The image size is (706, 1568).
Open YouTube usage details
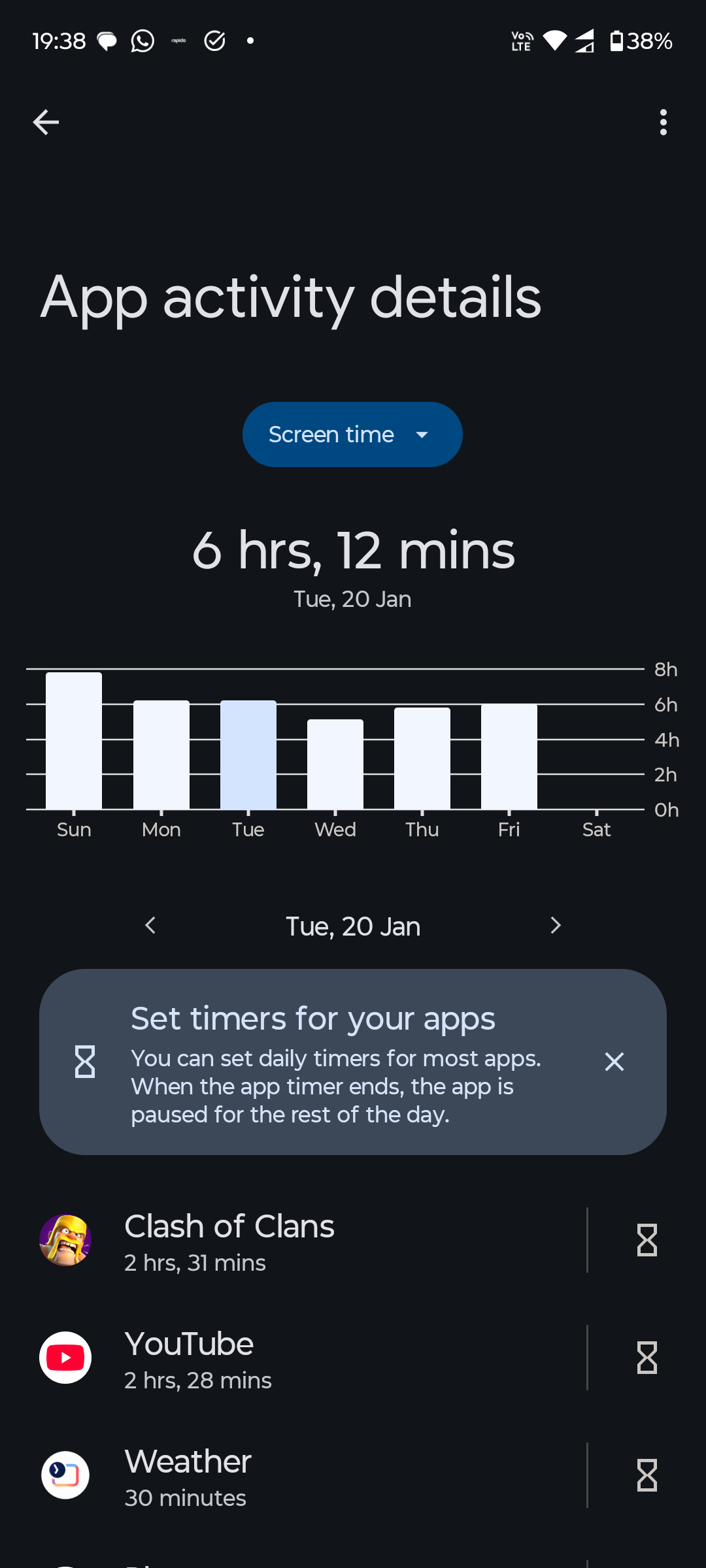click(294, 1358)
